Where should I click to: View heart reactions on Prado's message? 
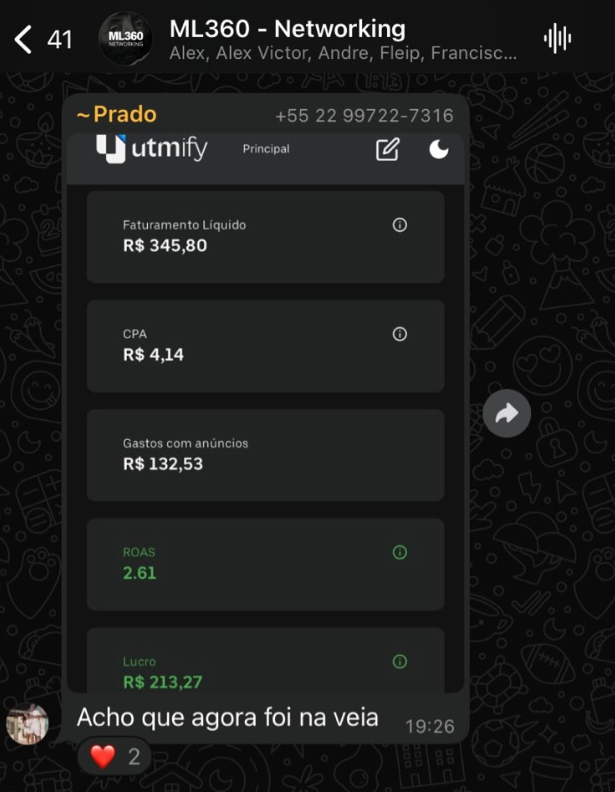(115, 757)
